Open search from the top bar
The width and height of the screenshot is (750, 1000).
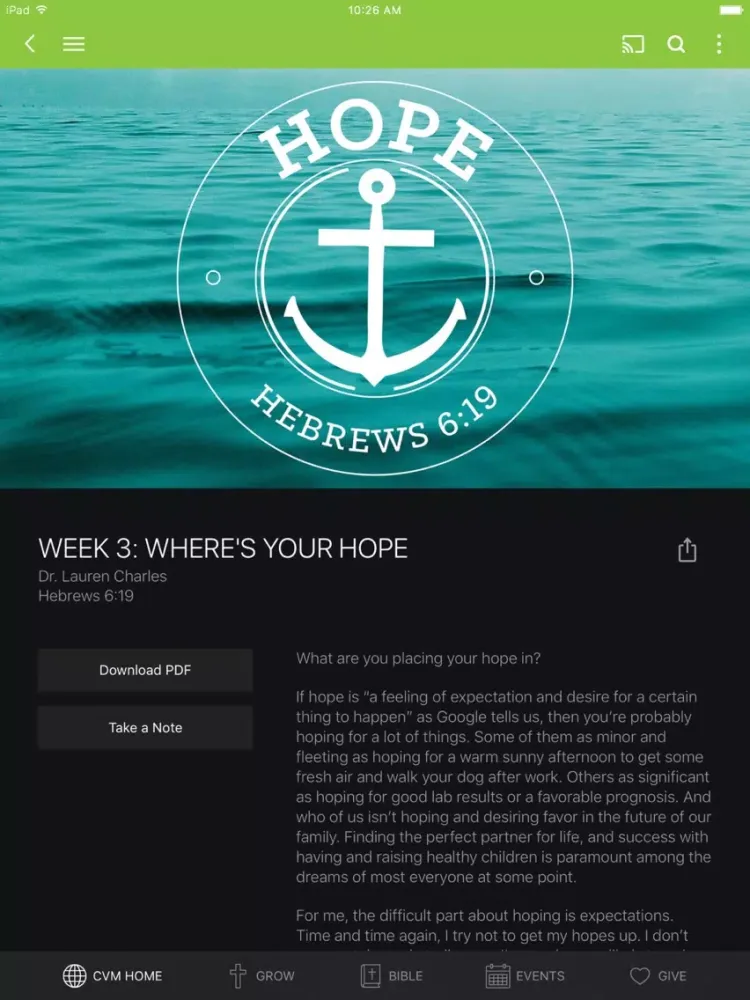point(676,44)
